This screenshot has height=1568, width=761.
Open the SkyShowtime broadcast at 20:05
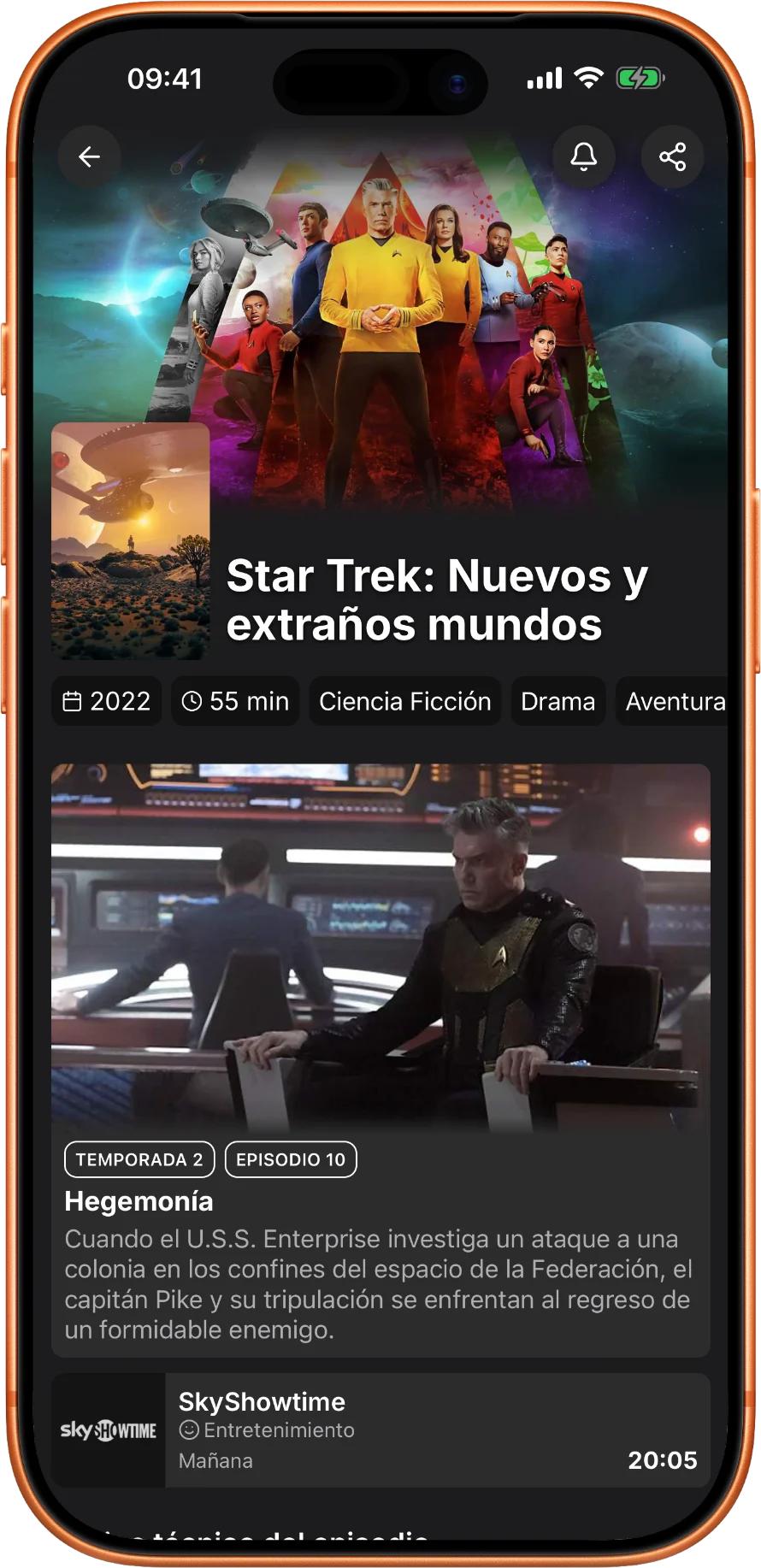380,1431
